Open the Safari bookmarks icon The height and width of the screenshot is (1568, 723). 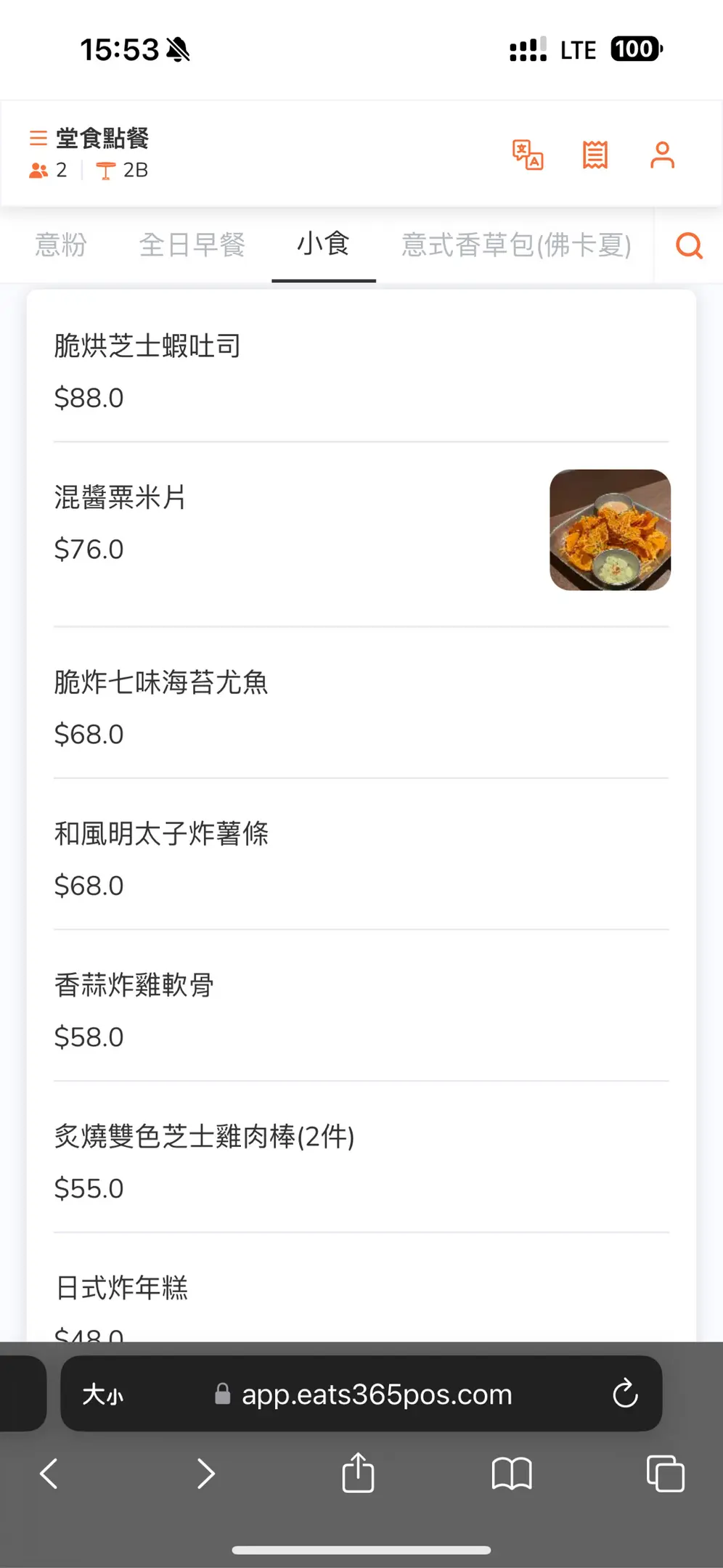tap(512, 1474)
